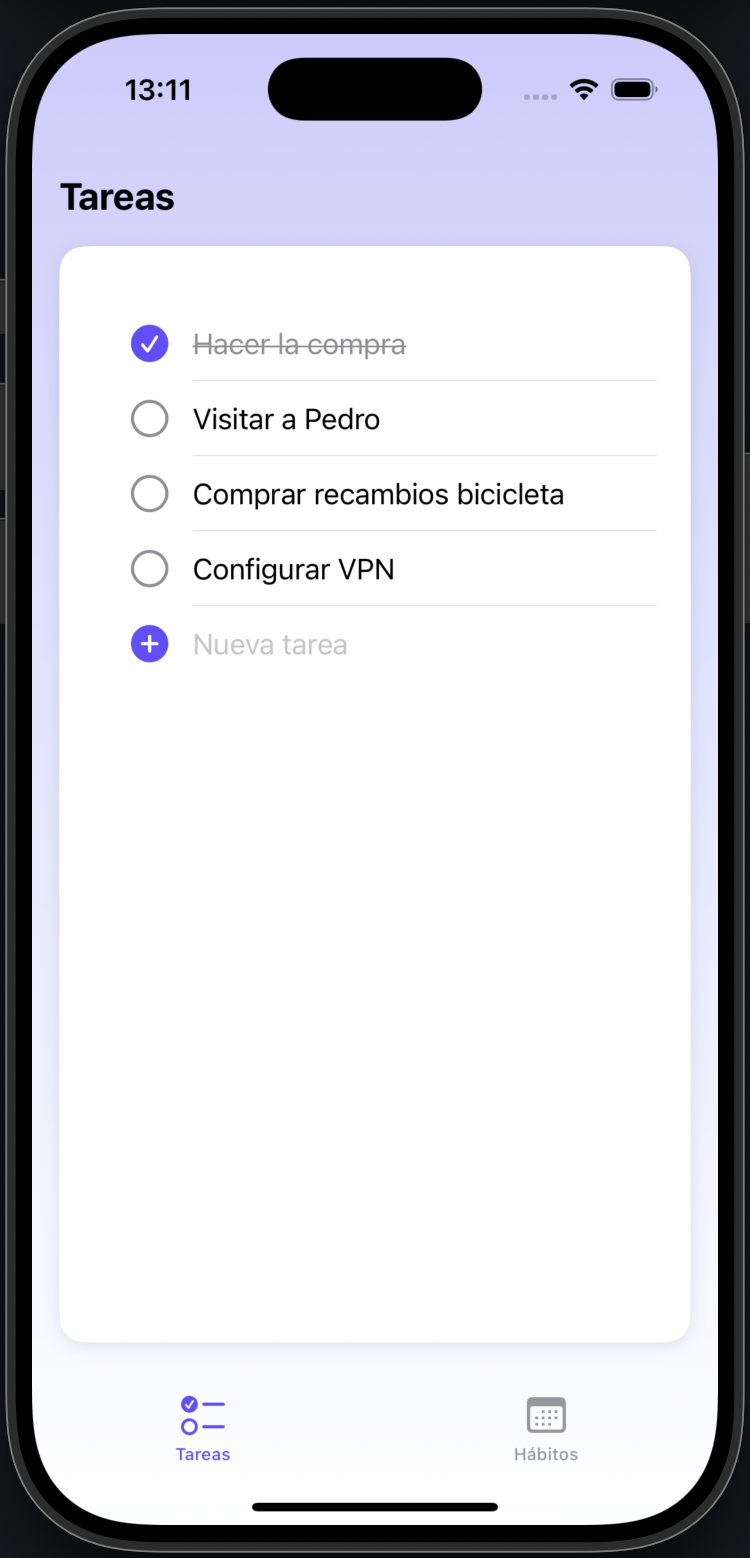Focus the Nueva tarea text field
750x1558 pixels.
pyautogui.click(x=400, y=645)
